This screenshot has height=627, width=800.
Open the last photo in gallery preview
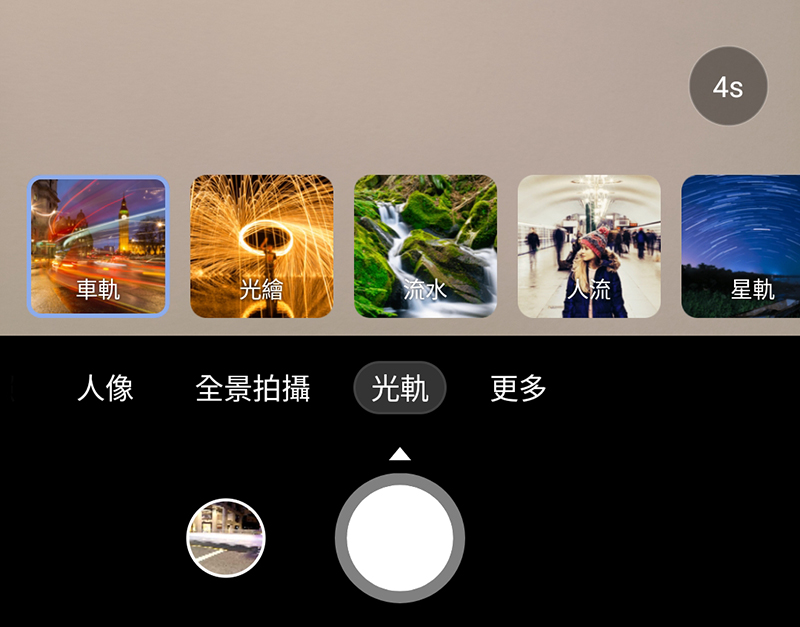pos(226,538)
